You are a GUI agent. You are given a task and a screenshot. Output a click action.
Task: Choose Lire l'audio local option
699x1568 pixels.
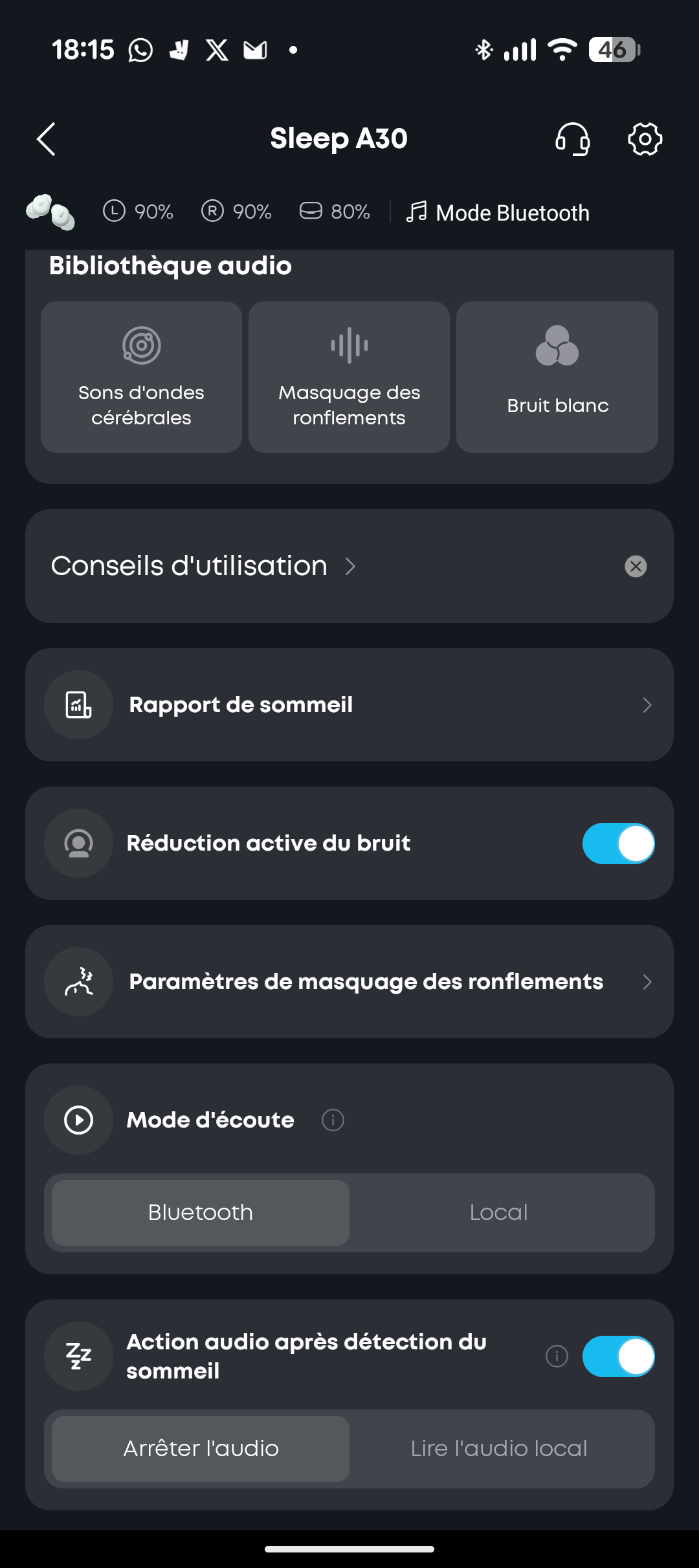coord(499,1448)
